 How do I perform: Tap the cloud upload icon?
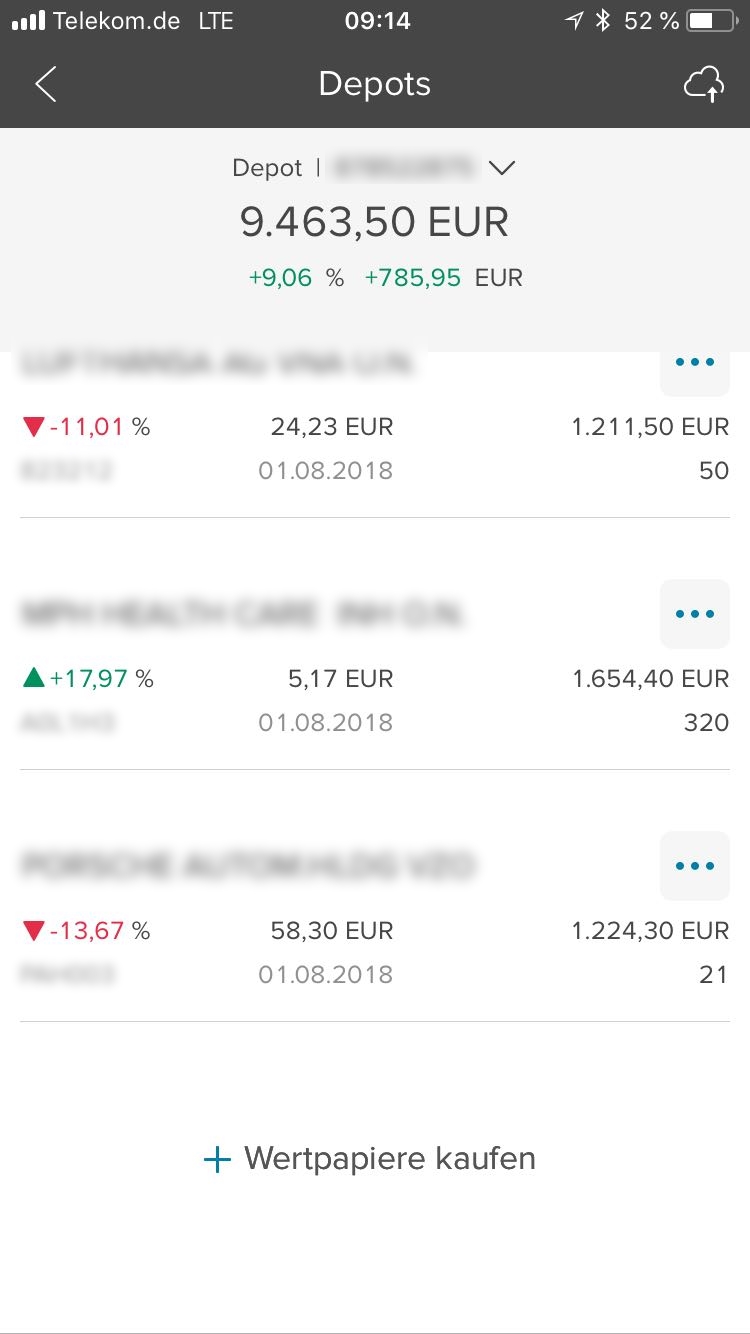click(703, 85)
